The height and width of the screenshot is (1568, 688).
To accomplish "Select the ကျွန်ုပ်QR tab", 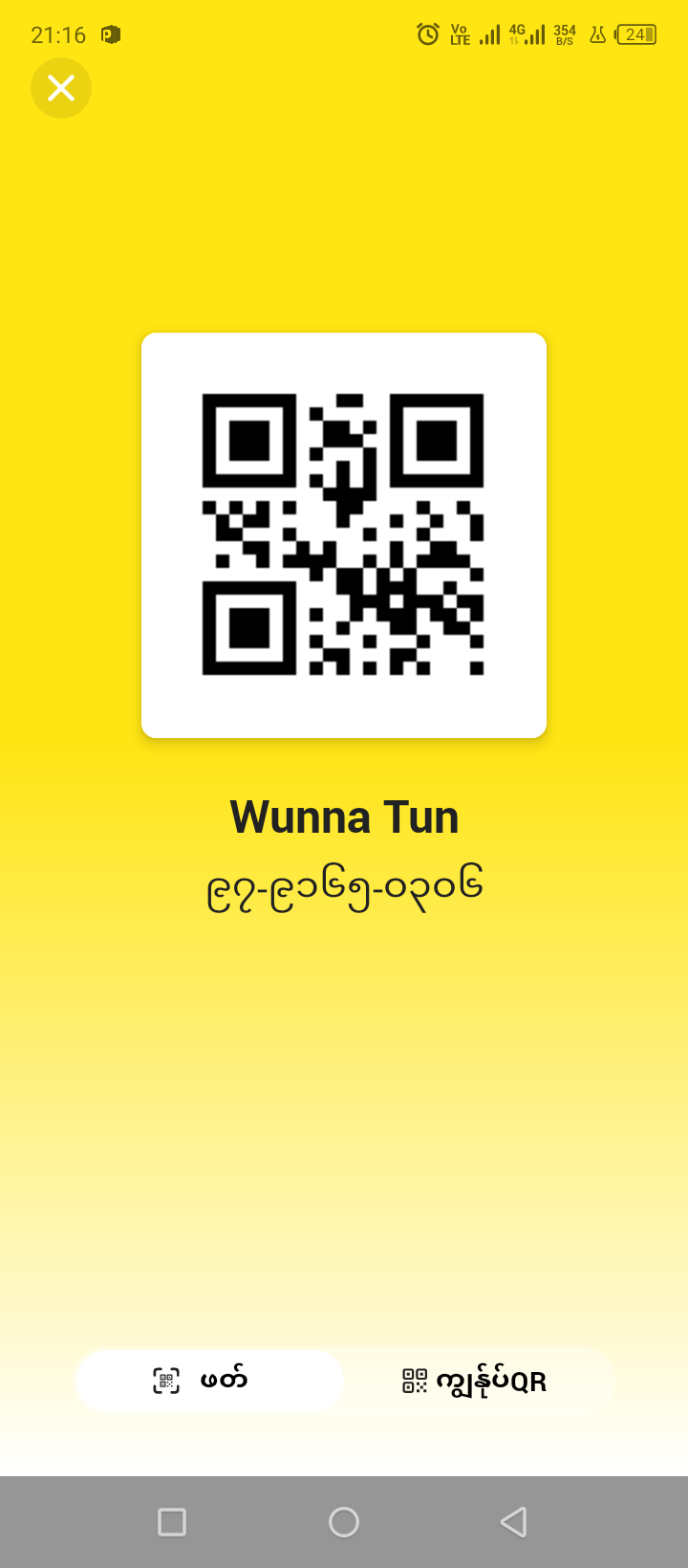I will (478, 1381).
